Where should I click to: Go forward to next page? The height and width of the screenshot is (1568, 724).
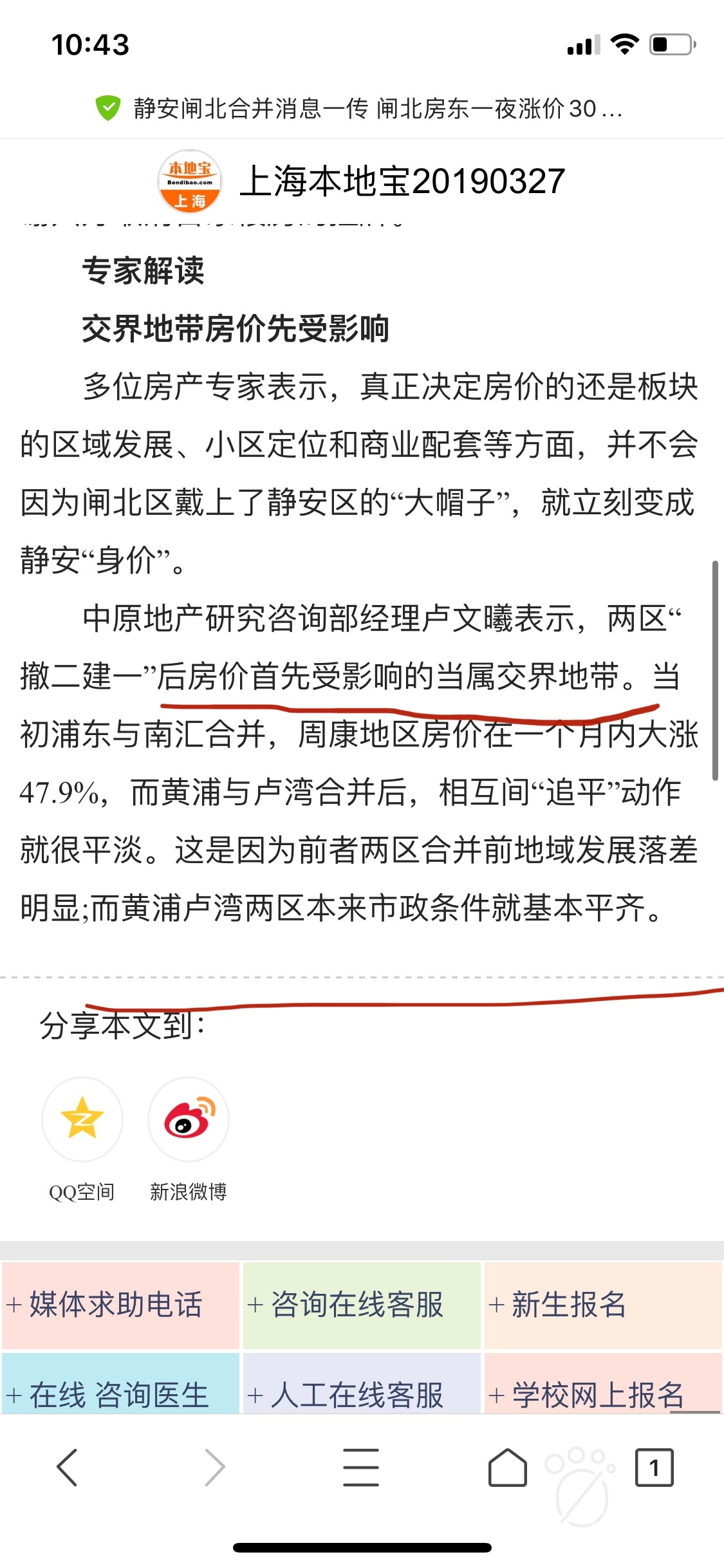[214, 1468]
